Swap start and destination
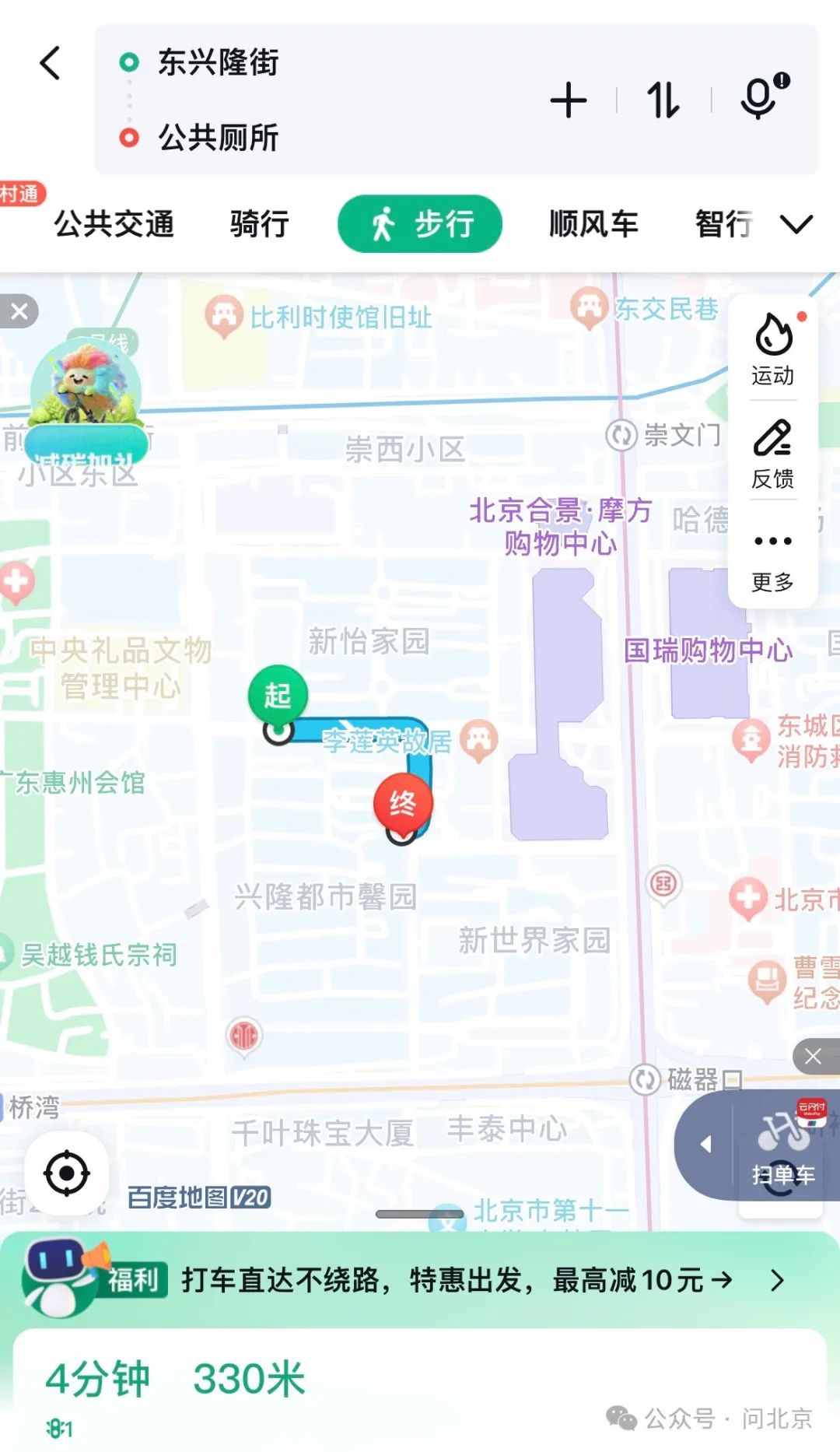The height and width of the screenshot is (1452, 840). click(663, 100)
